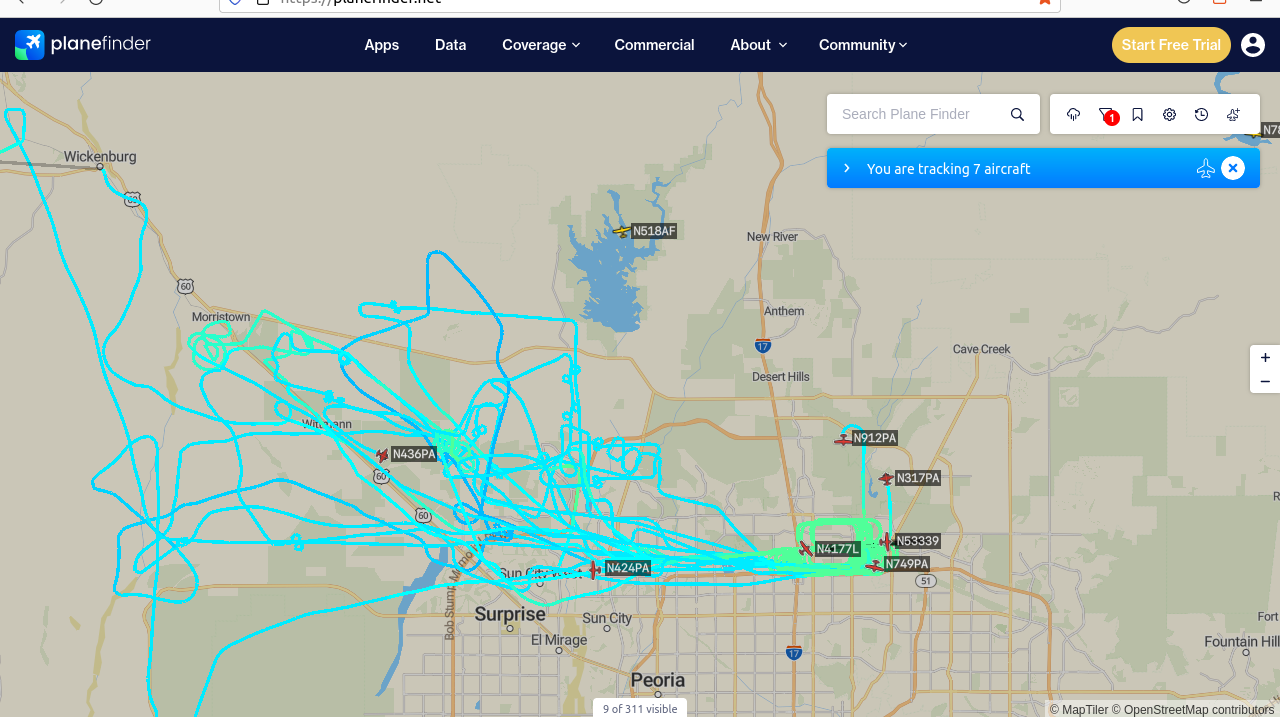Tap the add aircraft plane-plus icon

(x=1233, y=114)
